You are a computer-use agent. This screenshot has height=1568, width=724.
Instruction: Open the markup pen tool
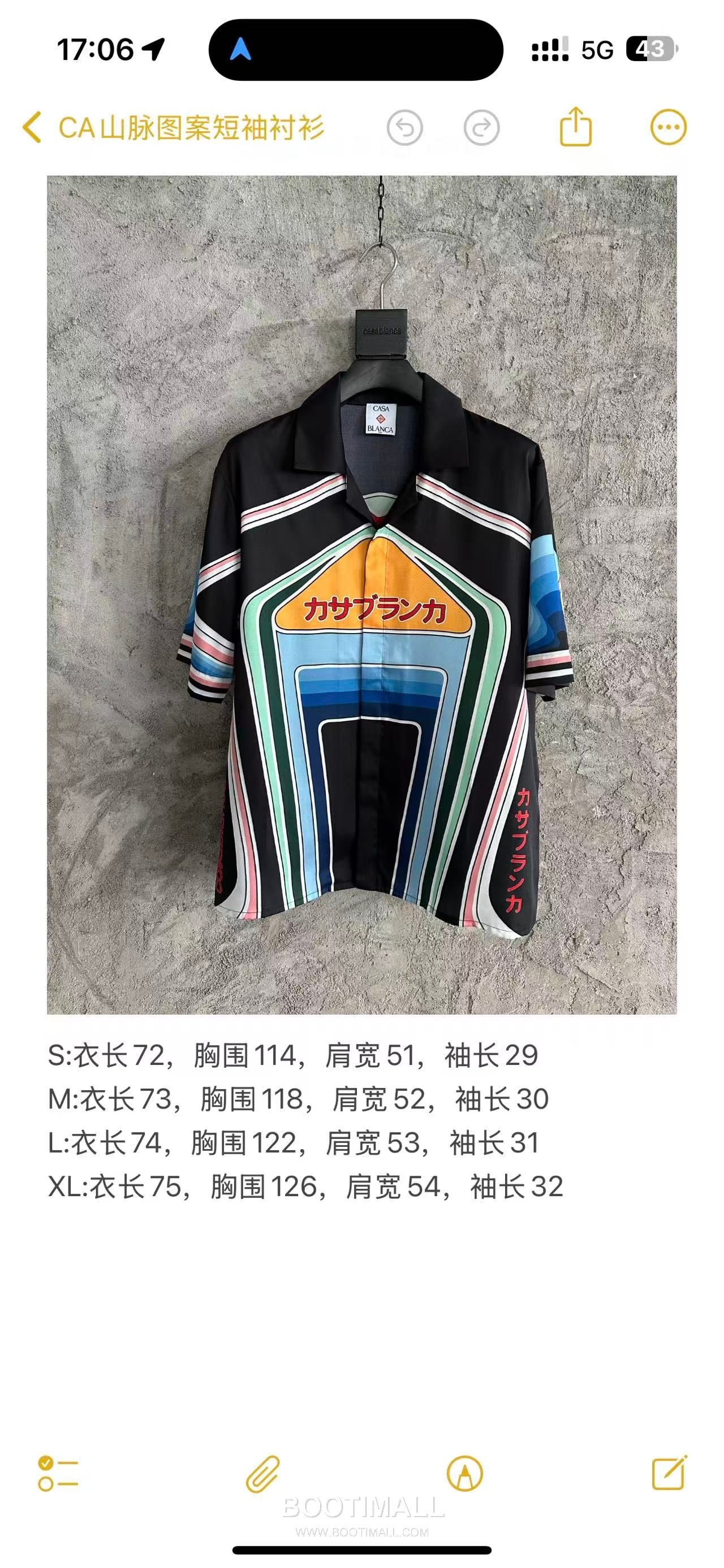pyautogui.click(x=464, y=1474)
